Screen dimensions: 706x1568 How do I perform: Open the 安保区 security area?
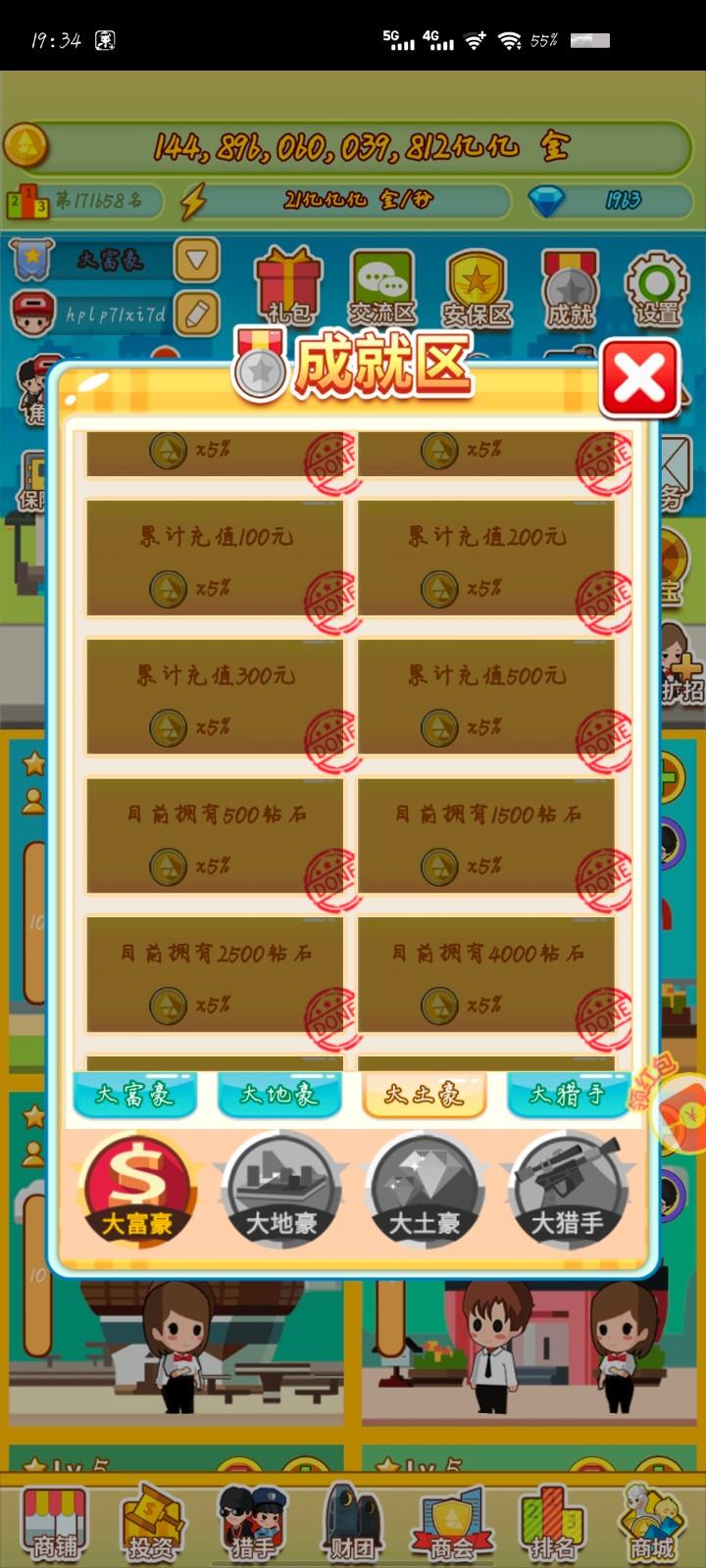(477, 286)
